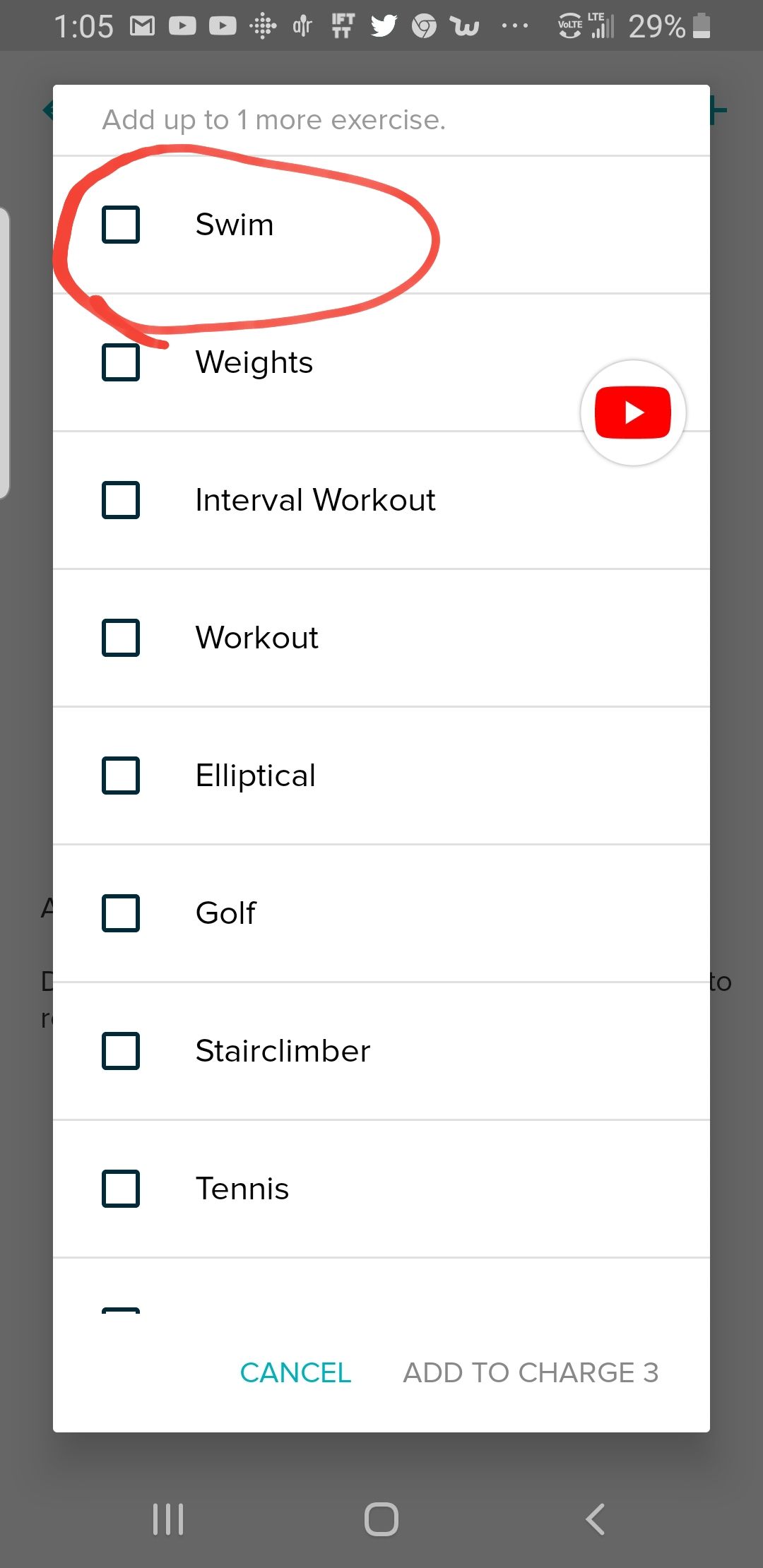Screen dimensions: 763x1568
Task: Open the floating YouTube bubble
Action: (633, 412)
